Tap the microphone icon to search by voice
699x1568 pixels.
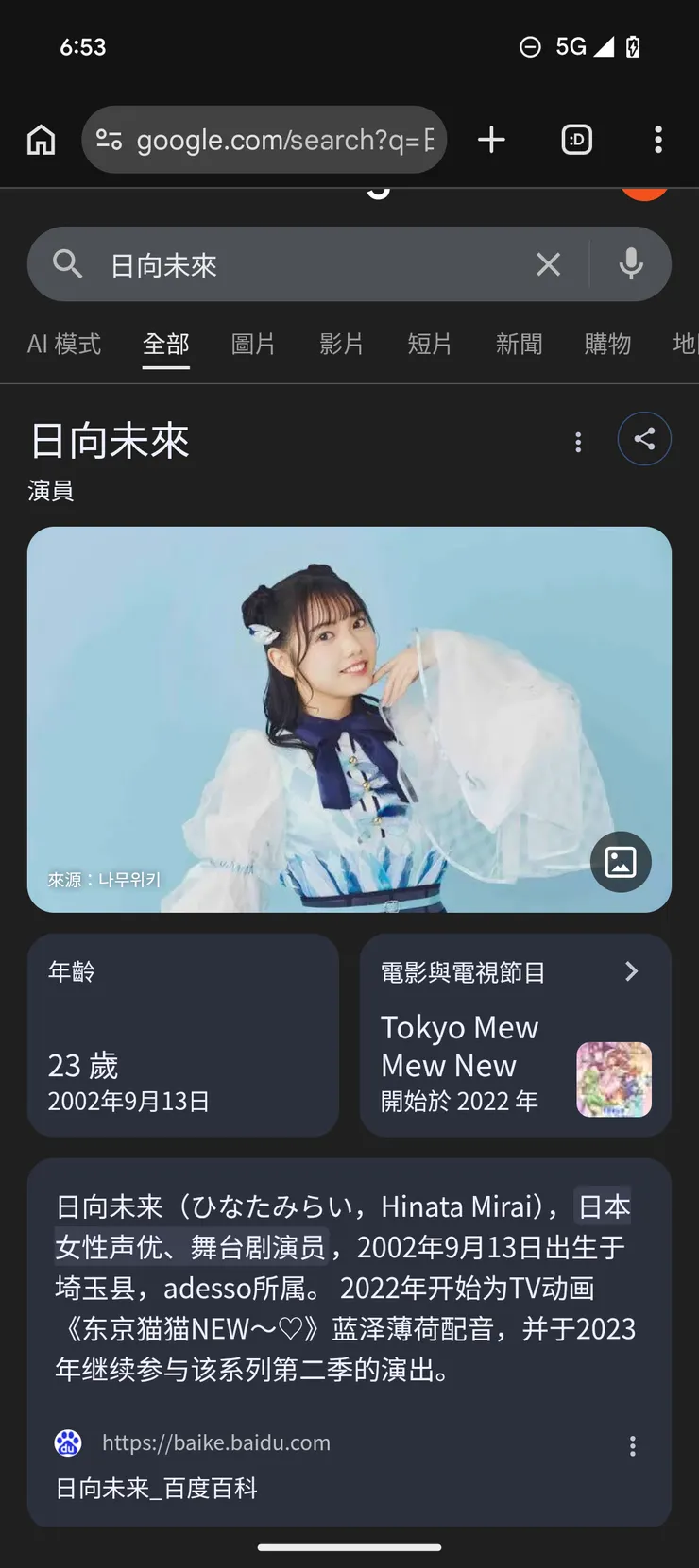tap(630, 264)
